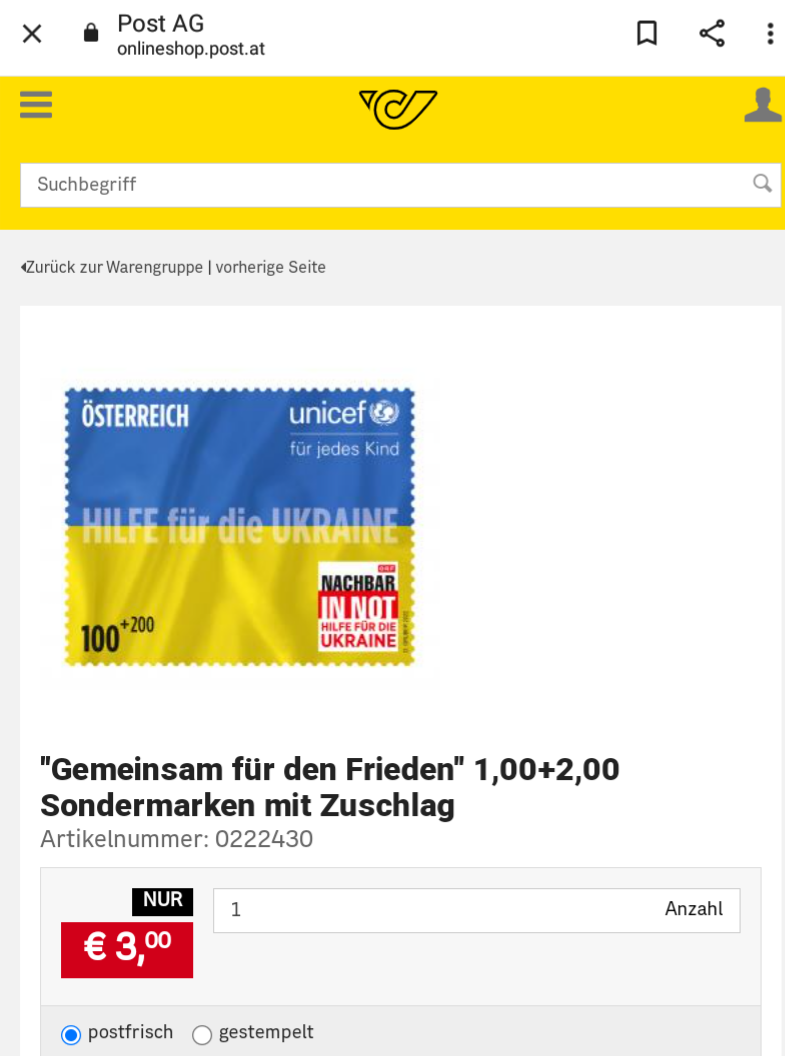Viewport: 785px width, 1056px height.
Task: Open the Ukraine stamp product image
Action: (240, 526)
